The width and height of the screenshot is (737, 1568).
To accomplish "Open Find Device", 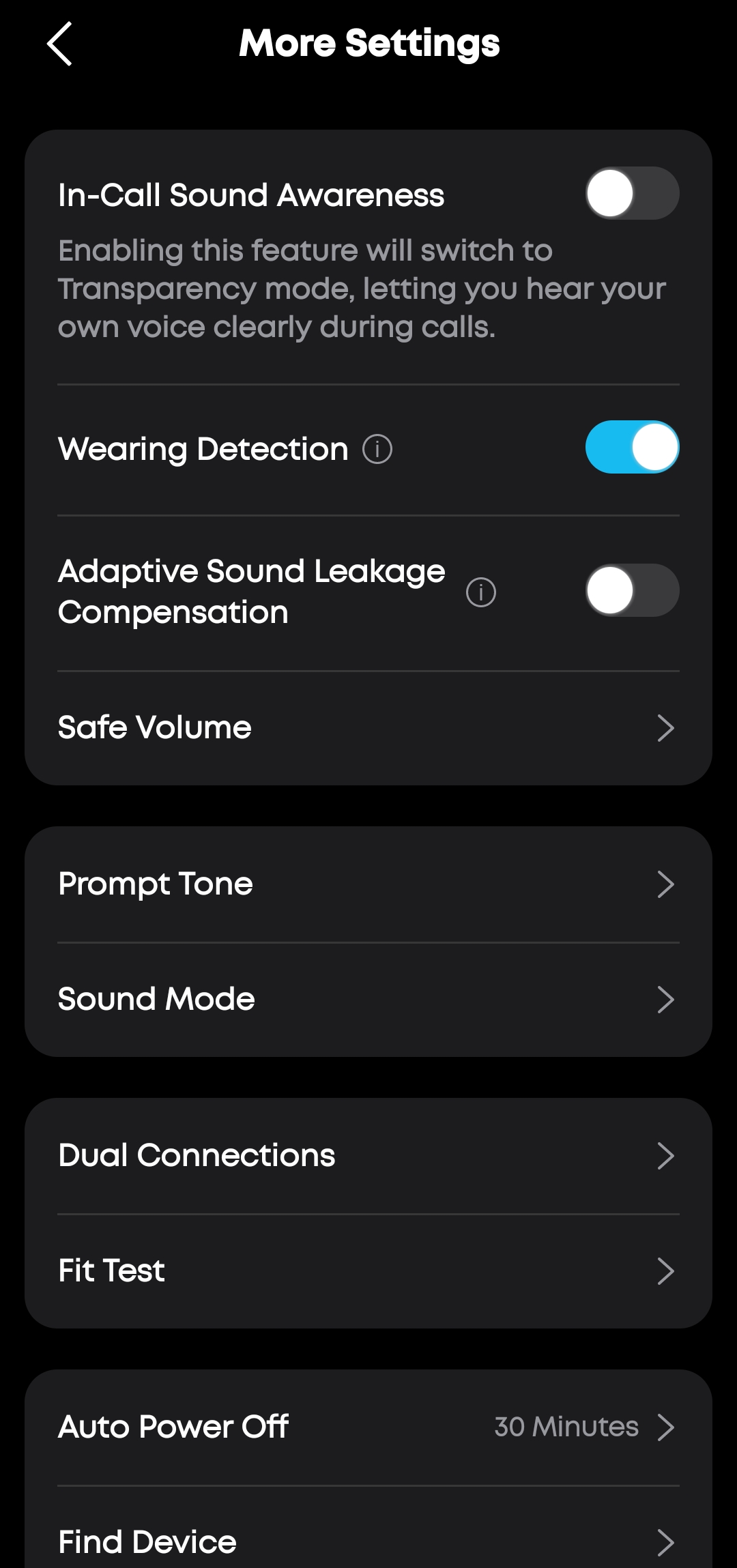I will click(369, 1542).
